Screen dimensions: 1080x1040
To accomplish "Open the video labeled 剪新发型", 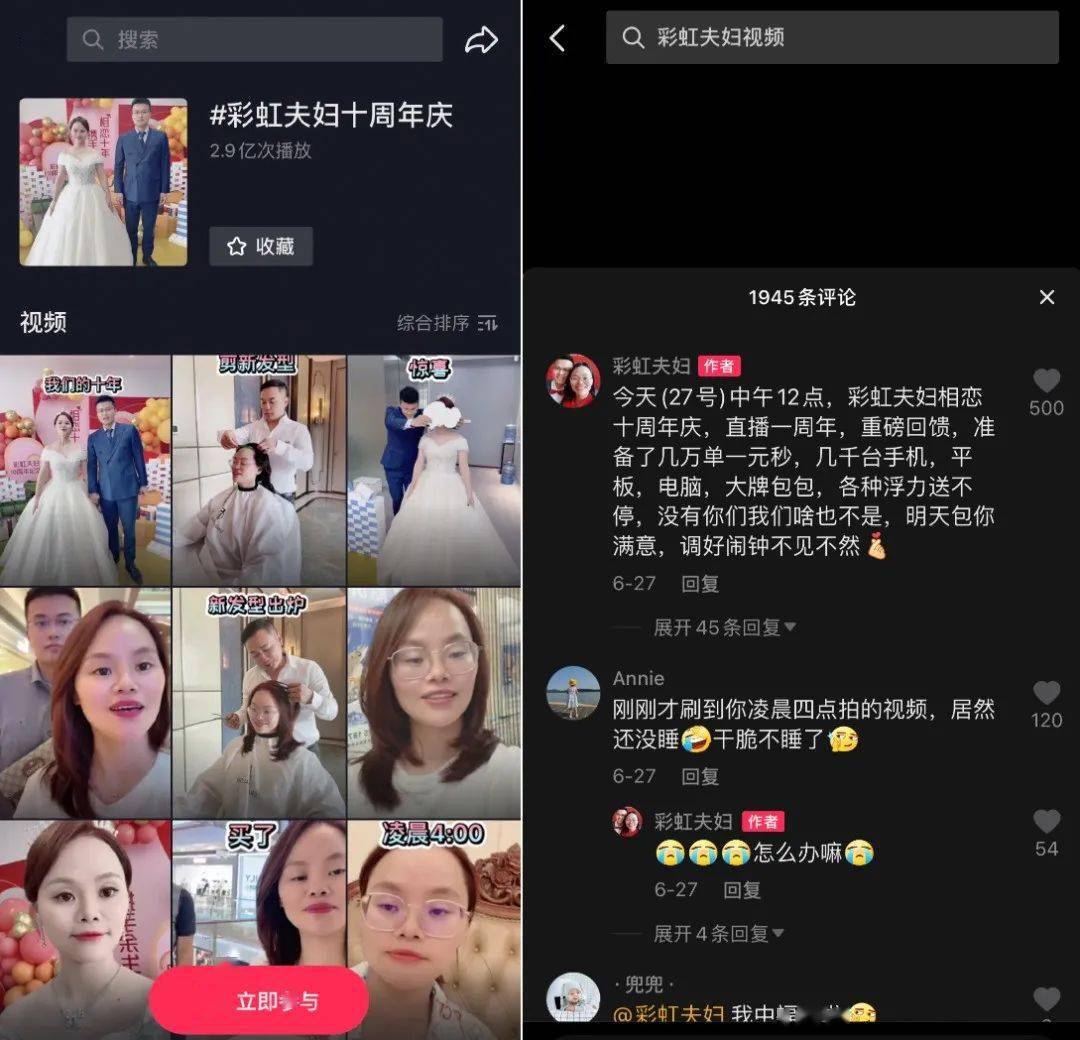I will [x=259, y=470].
